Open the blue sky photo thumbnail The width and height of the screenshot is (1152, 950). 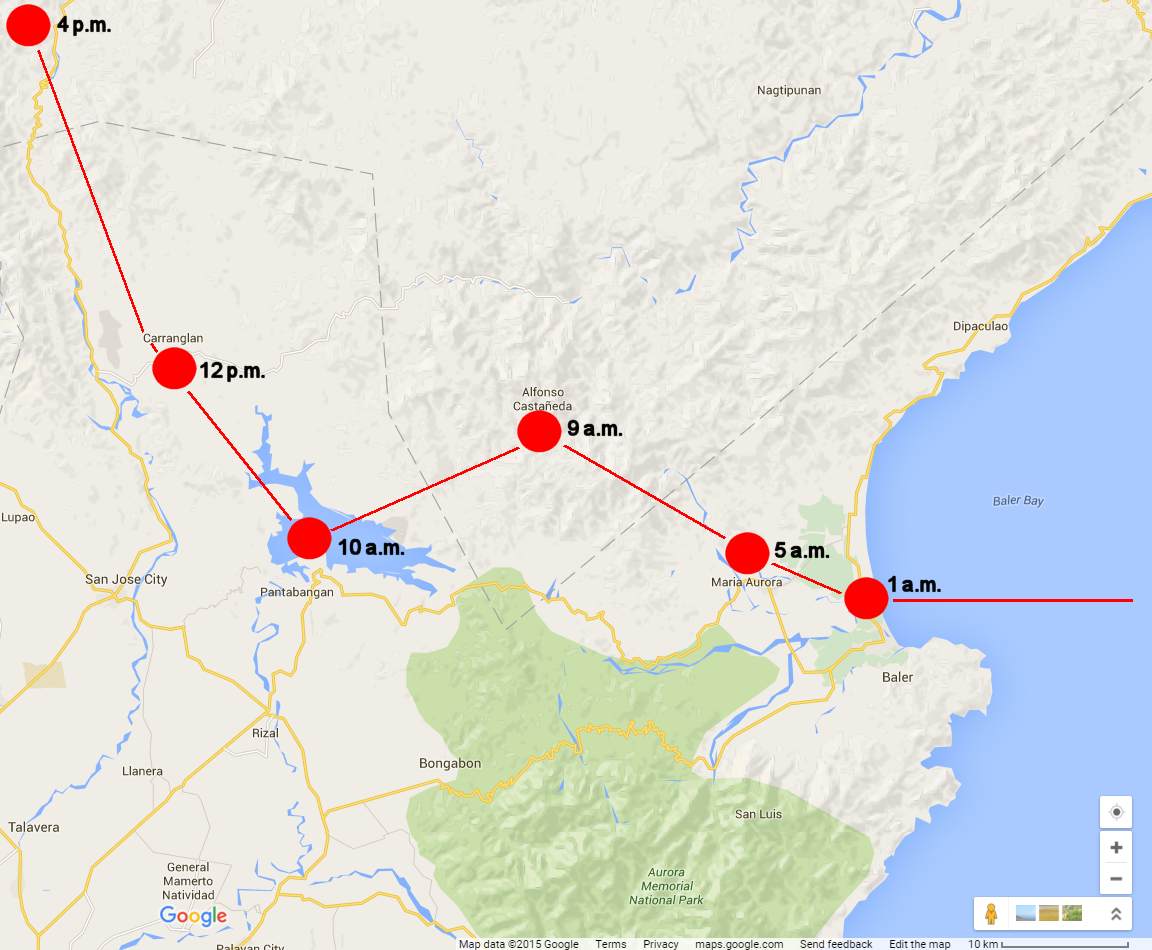point(1026,913)
